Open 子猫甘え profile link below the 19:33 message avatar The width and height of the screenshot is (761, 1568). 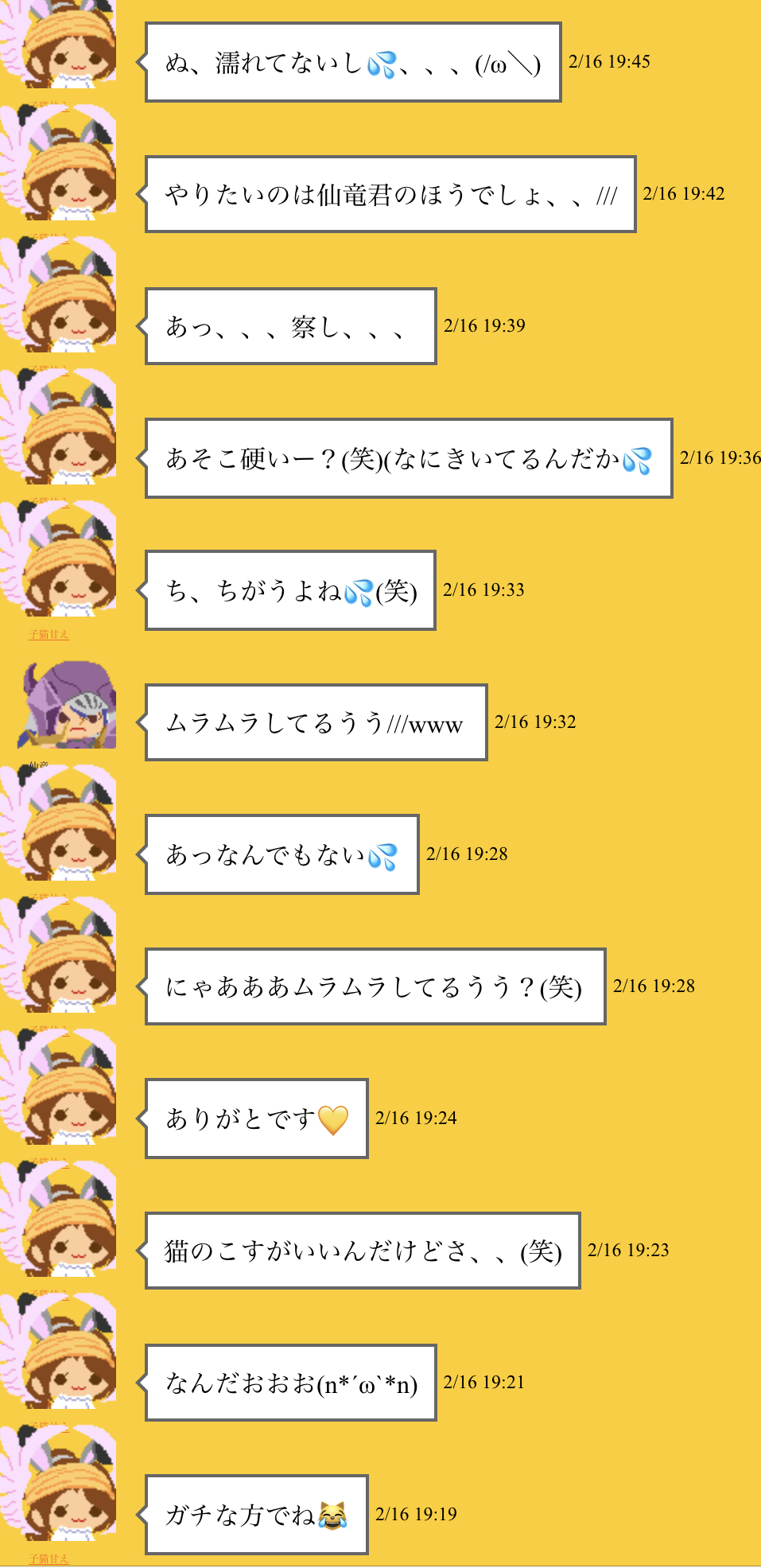coord(49,634)
